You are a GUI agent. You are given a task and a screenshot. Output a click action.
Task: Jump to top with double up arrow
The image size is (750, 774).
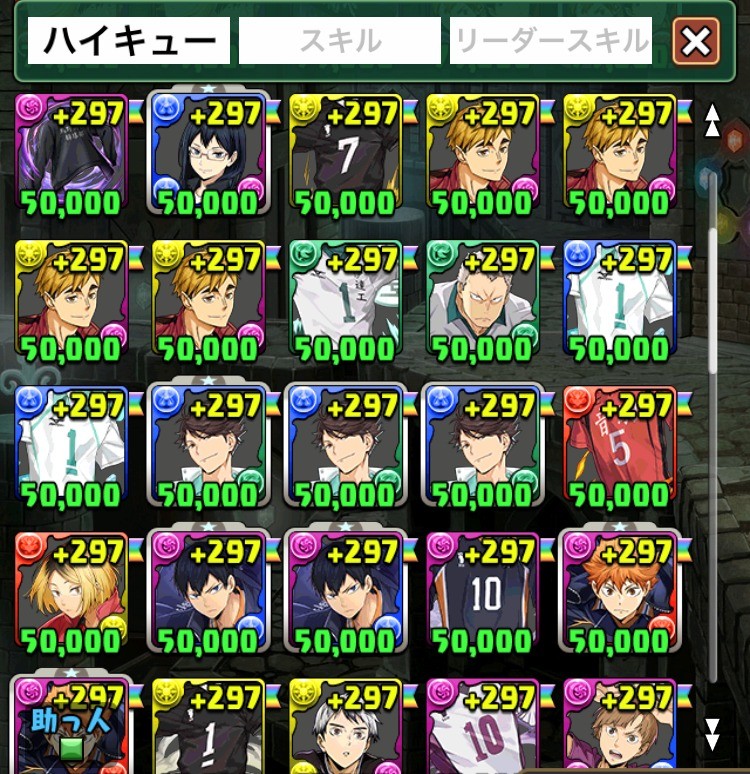(712, 121)
